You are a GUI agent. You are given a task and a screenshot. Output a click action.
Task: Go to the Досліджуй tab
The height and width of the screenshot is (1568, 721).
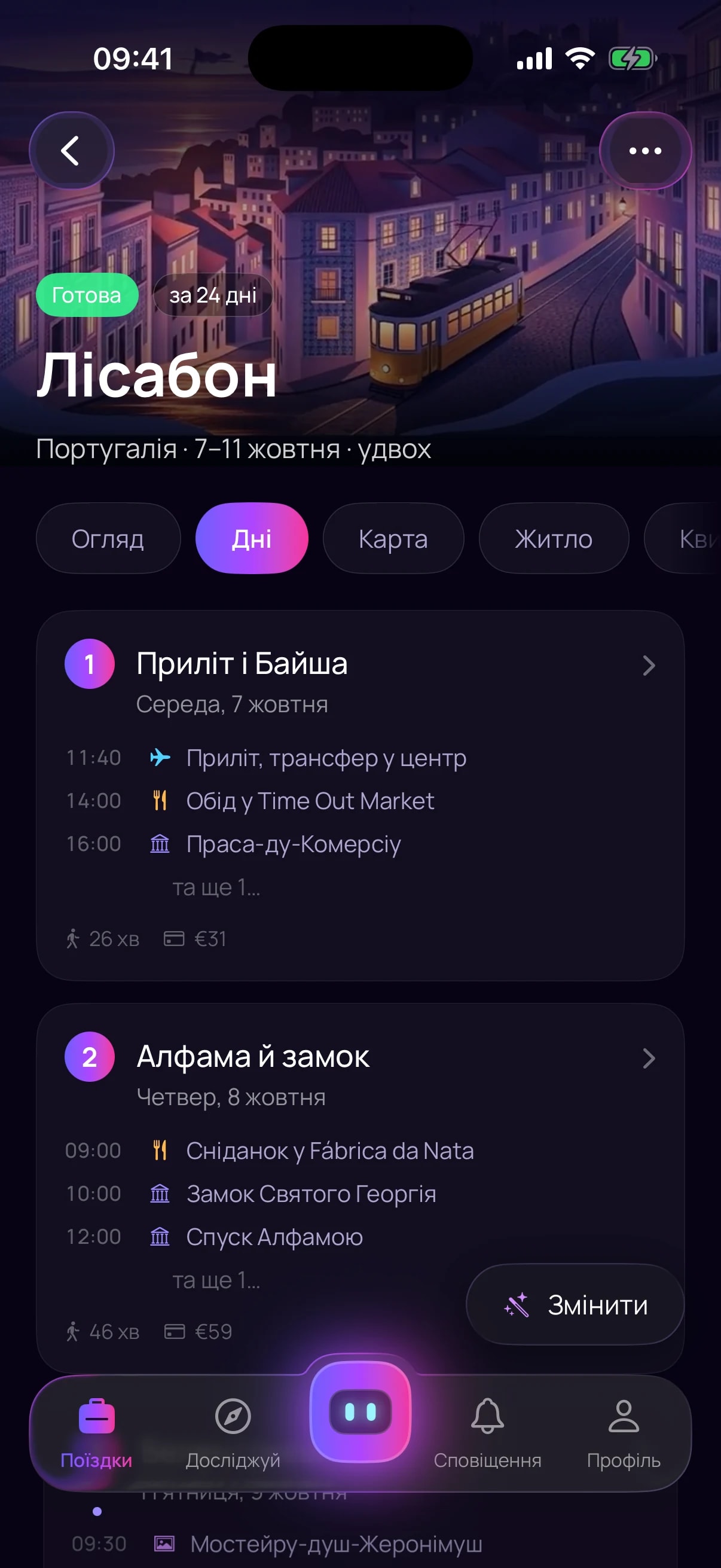click(x=233, y=1435)
